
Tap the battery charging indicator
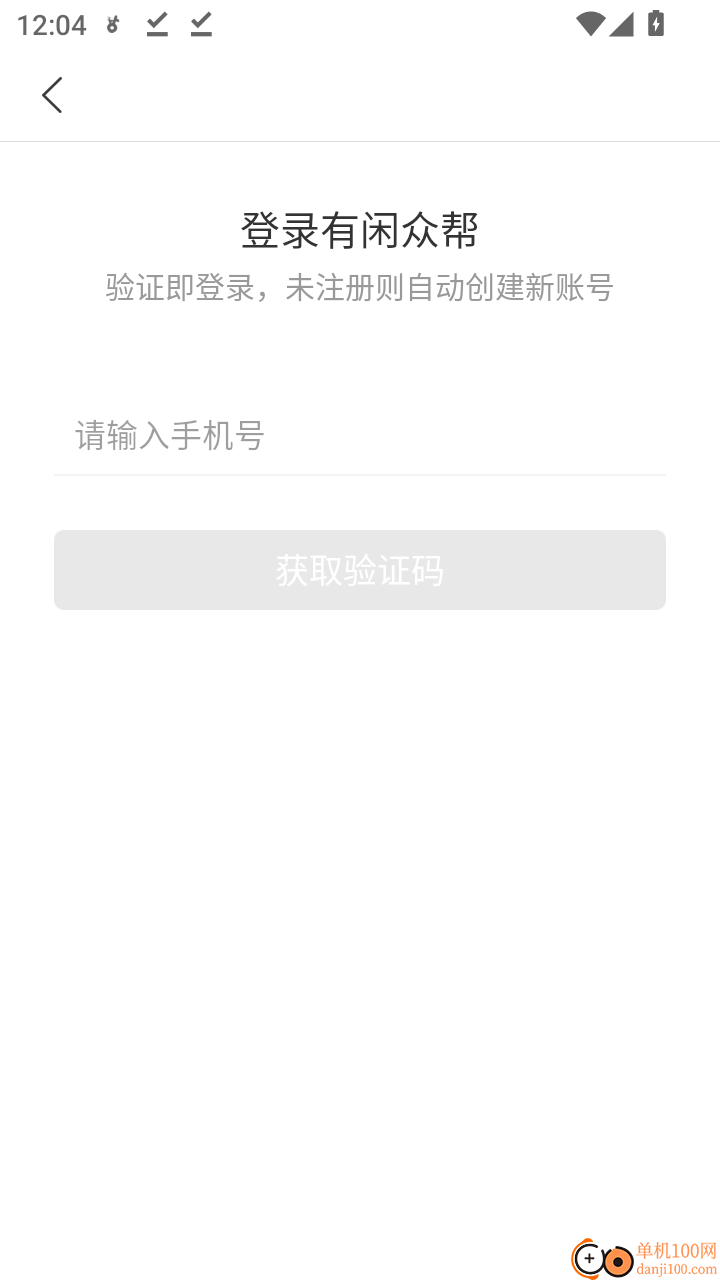(655, 24)
